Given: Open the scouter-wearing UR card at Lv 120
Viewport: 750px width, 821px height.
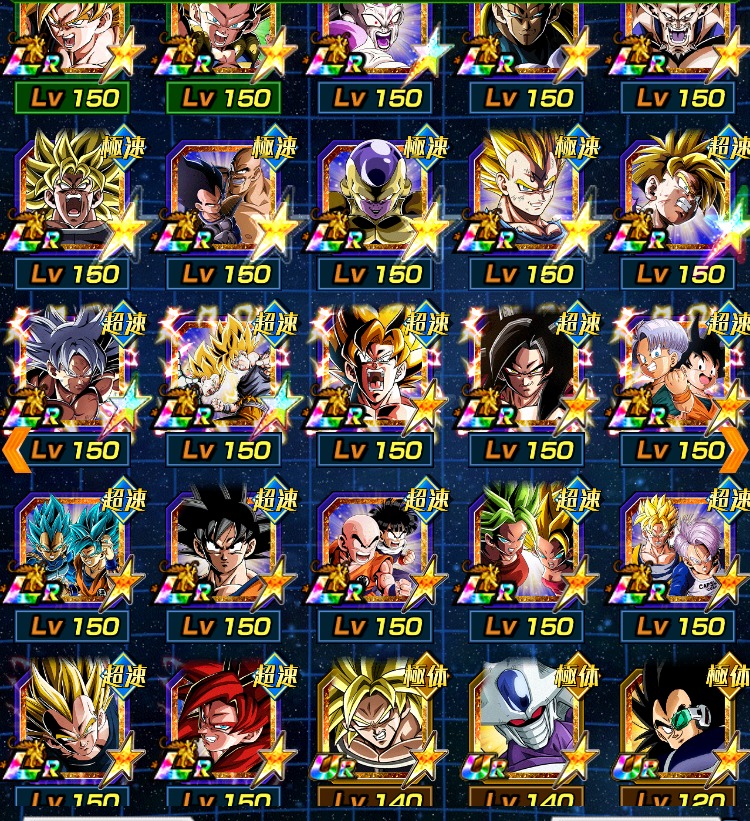Looking at the screenshot, I should (678, 722).
